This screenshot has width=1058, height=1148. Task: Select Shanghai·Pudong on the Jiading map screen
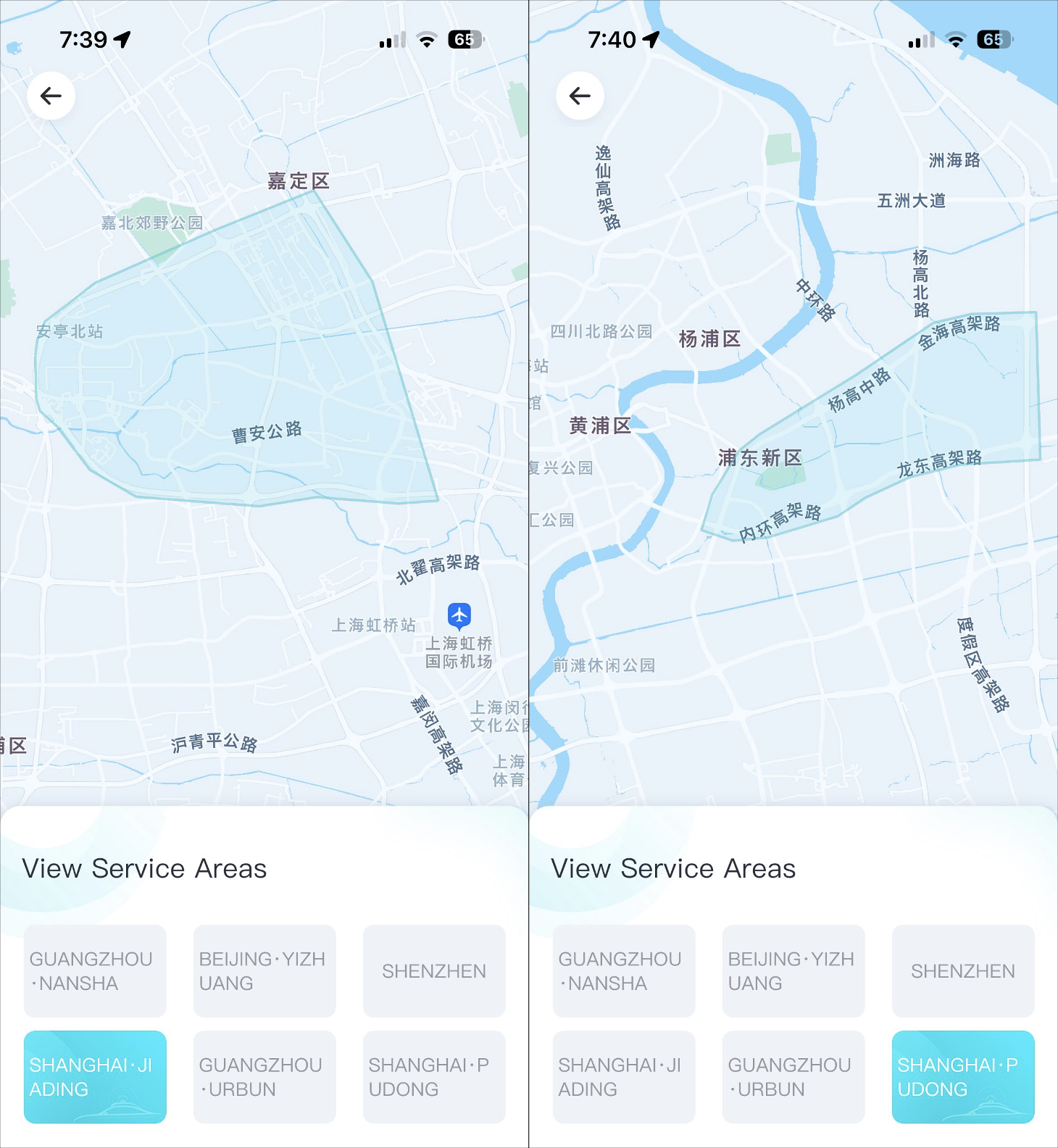tap(433, 1077)
